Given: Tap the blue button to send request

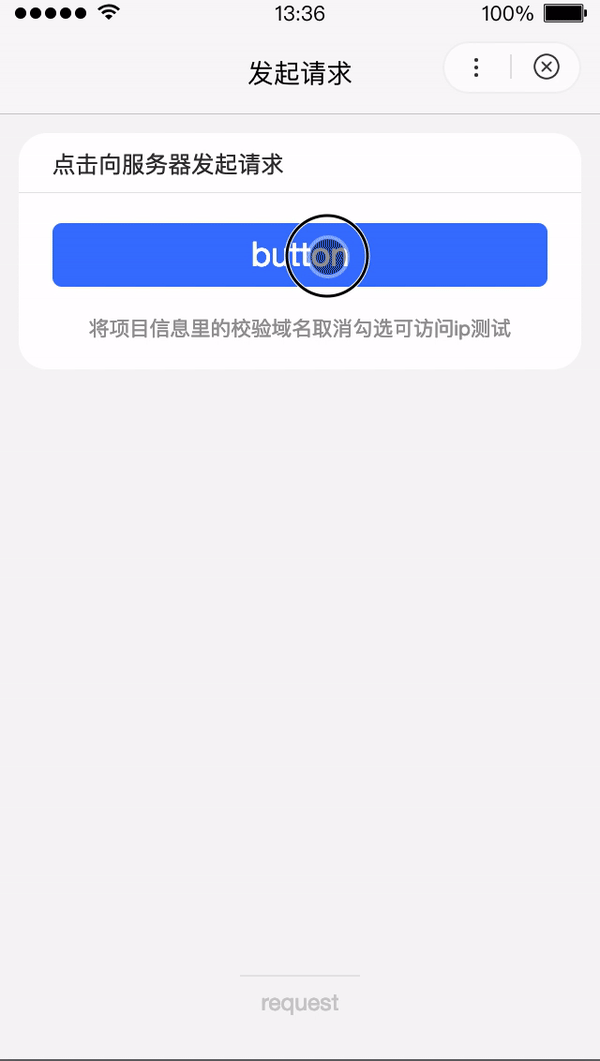Looking at the screenshot, I should (300, 254).
